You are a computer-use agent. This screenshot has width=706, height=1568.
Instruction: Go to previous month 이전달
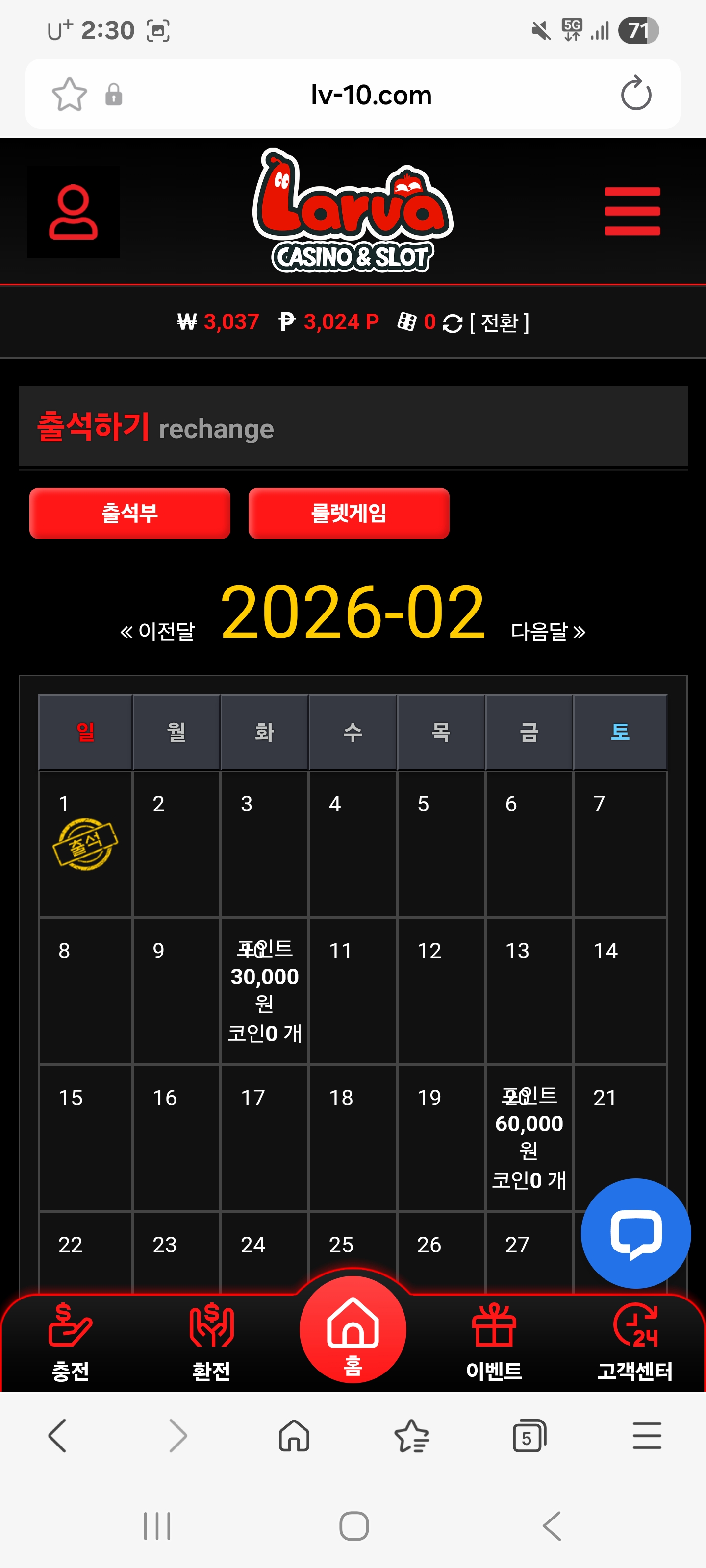pos(158,631)
